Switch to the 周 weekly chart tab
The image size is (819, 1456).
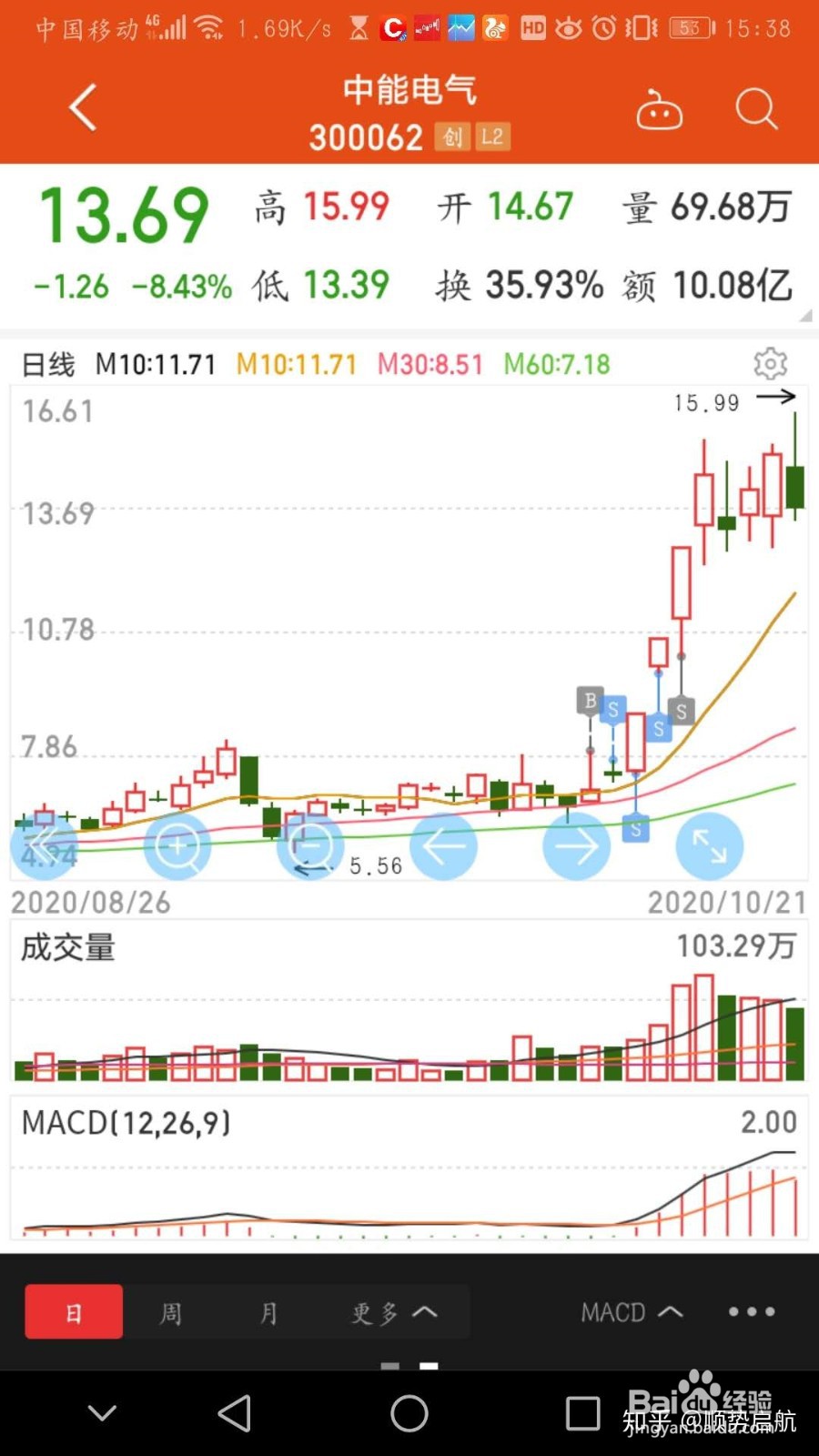pyautogui.click(x=171, y=1311)
